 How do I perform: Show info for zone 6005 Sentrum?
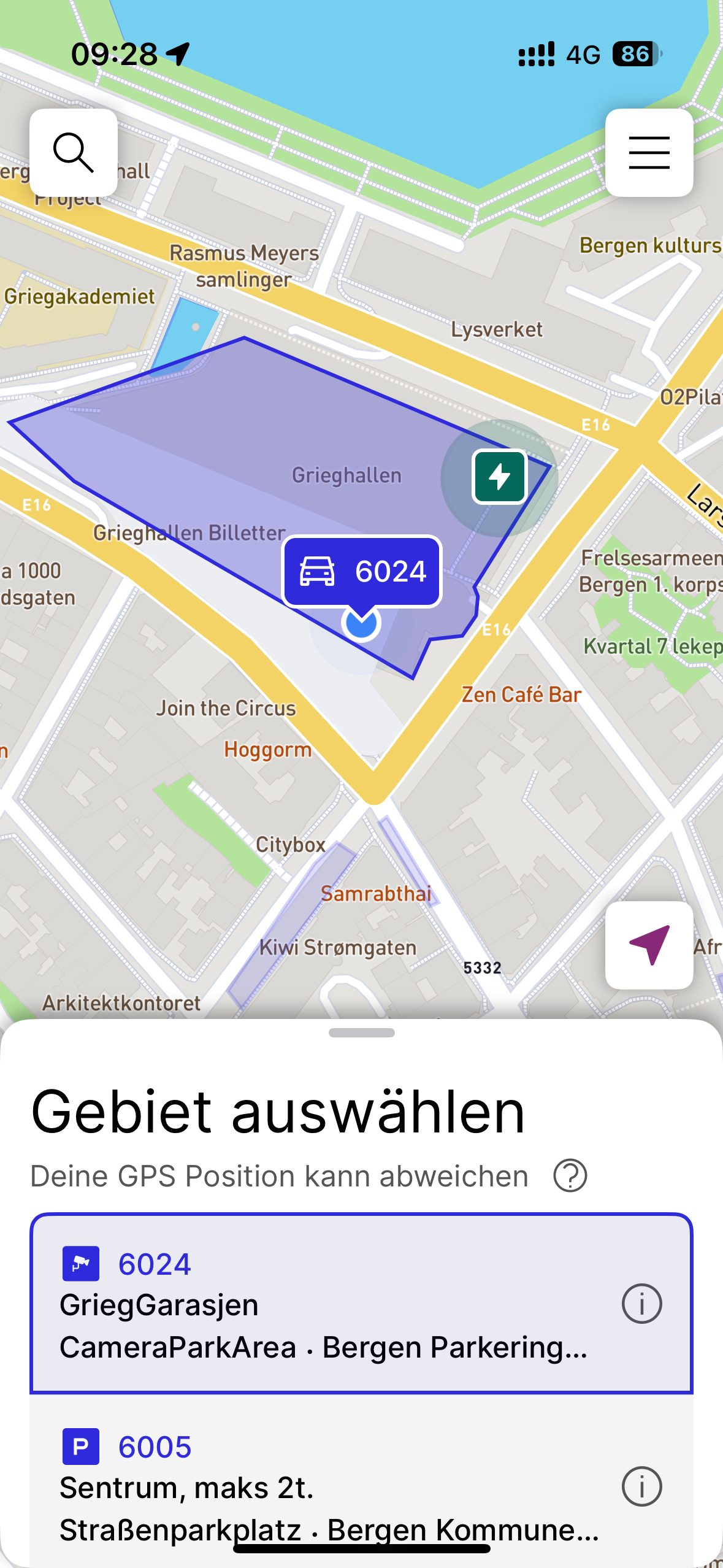tap(641, 1486)
